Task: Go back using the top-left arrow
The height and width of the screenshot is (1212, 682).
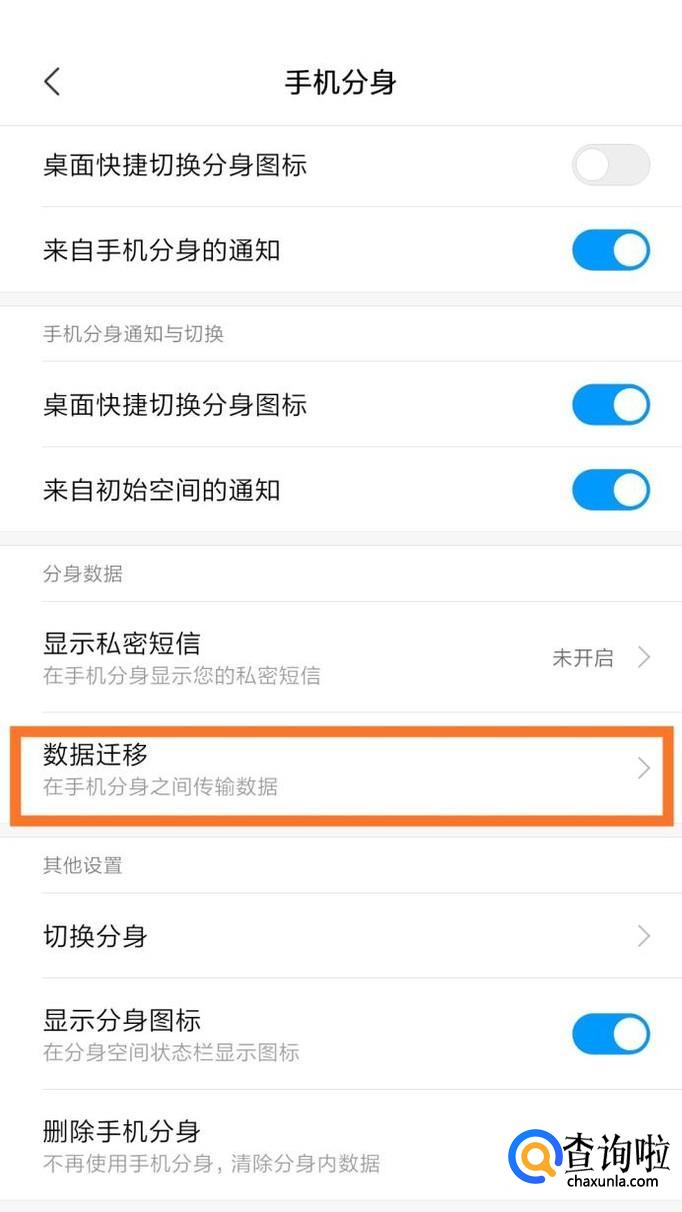Action: pyautogui.click(x=53, y=82)
